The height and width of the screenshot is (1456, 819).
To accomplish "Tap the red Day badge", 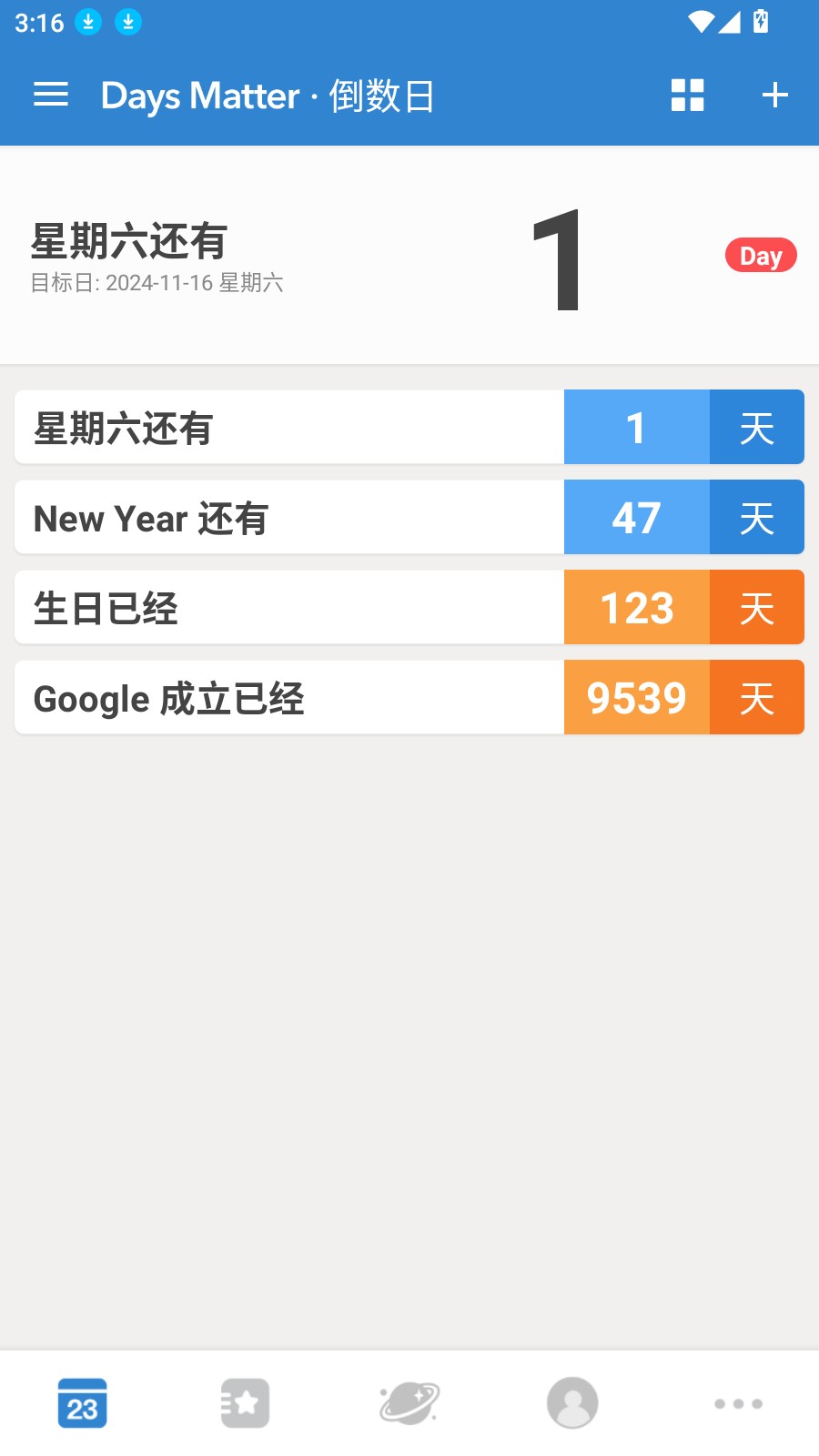I will 761,256.
